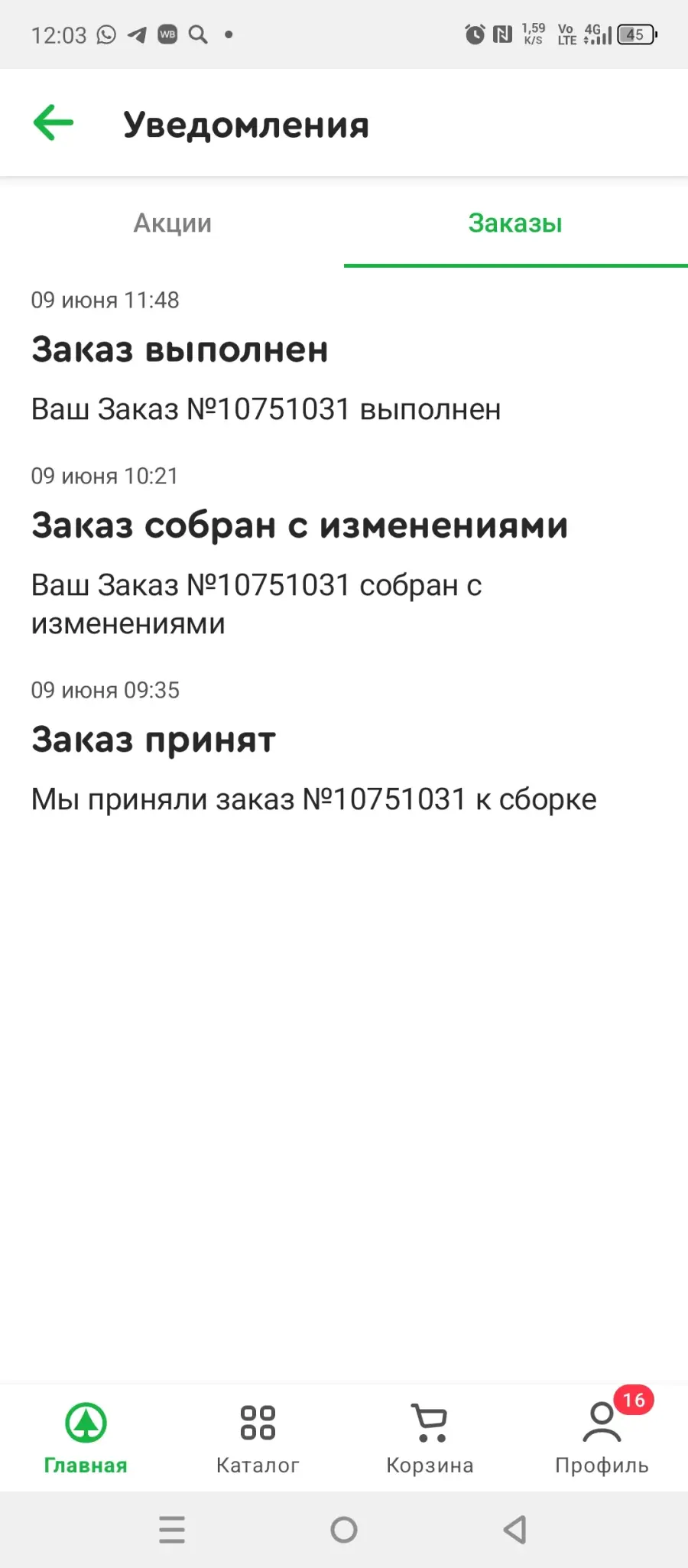This screenshot has width=688, height=1568.
Task: Switch to the Акции tab
Action: pos(172,223)
